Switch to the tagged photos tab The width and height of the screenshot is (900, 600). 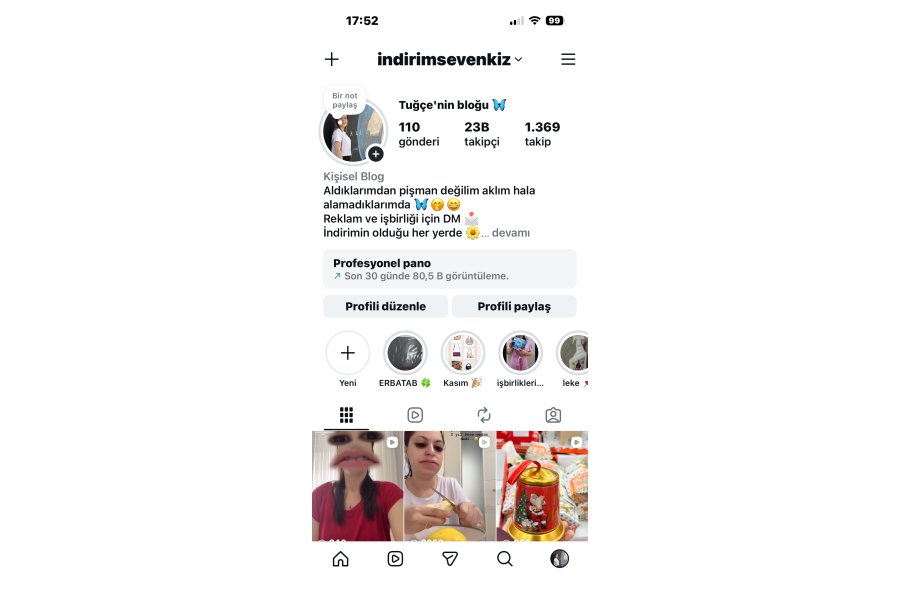(x=553, y=415)
